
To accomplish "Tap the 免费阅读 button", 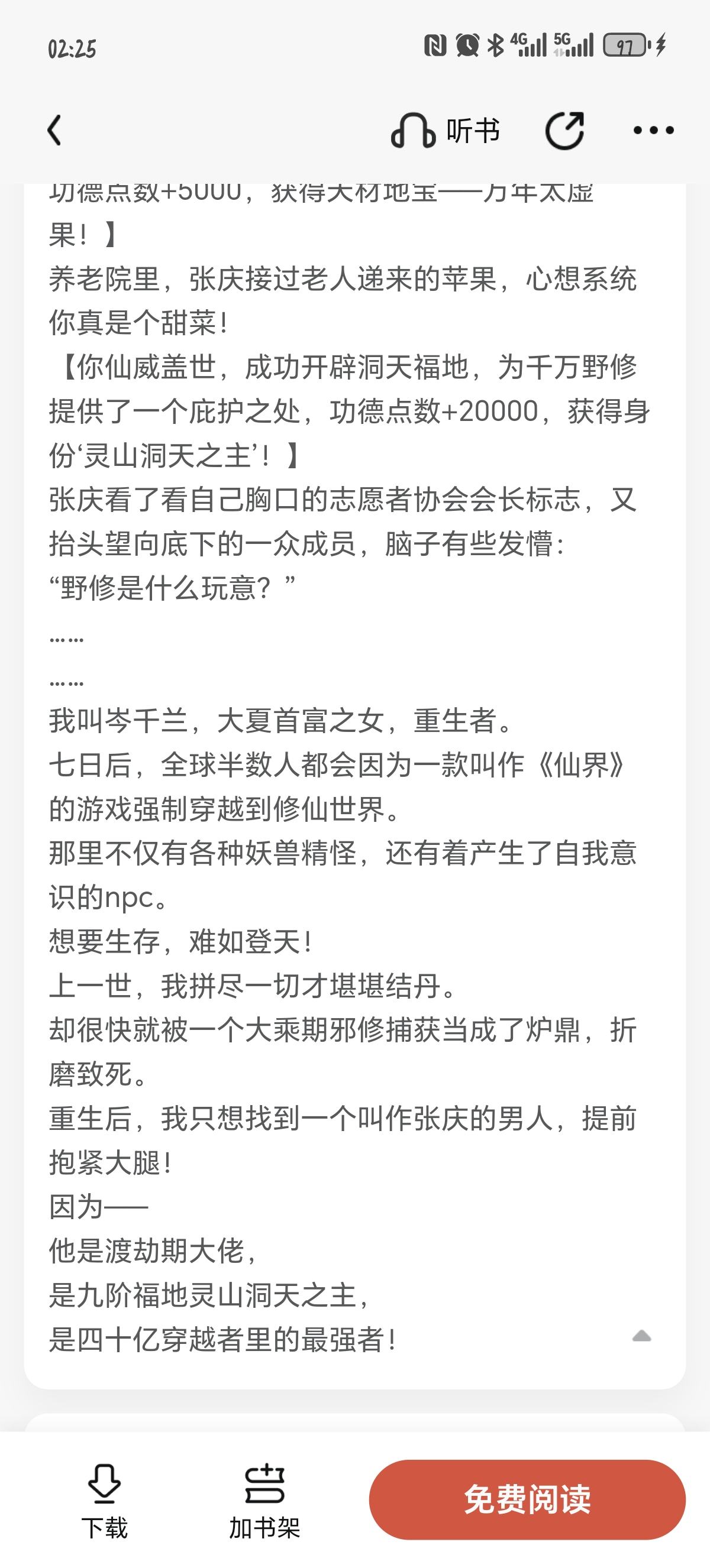I will tap(527, 1499).
